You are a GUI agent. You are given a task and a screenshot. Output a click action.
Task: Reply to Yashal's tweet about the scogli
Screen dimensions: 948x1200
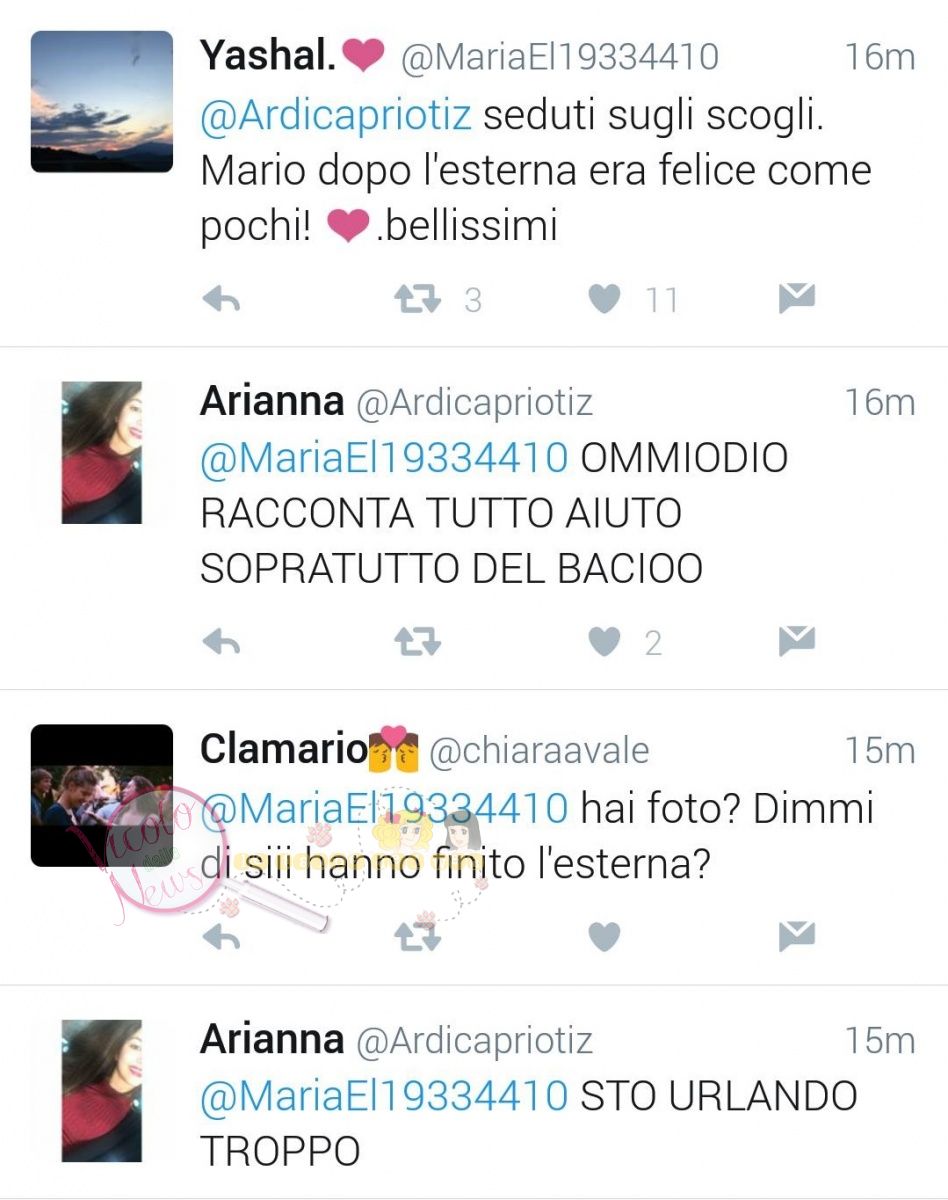pyautogui.click(x=221, y=299)
